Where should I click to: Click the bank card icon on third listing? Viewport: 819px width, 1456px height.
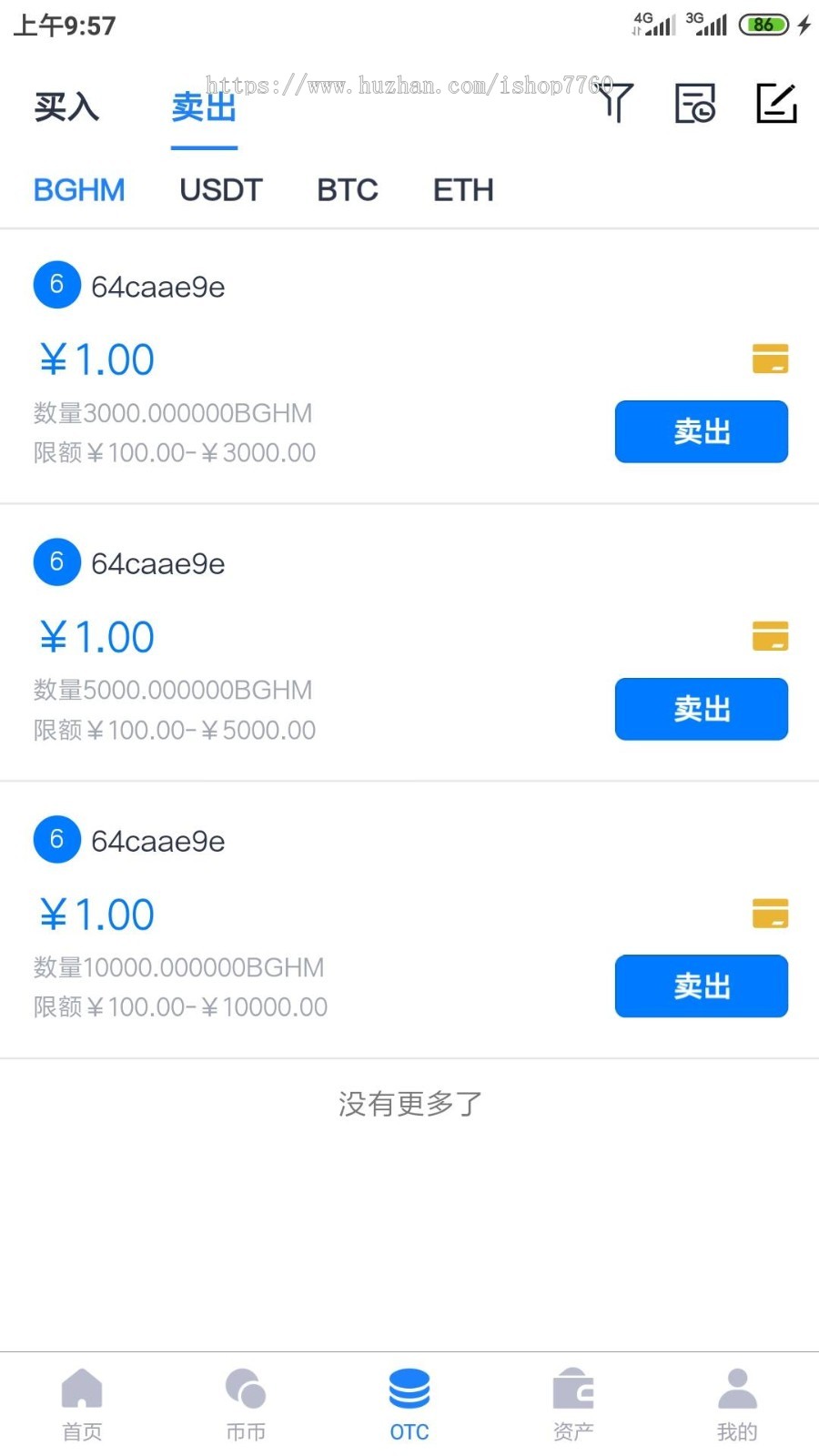(770, 913)
